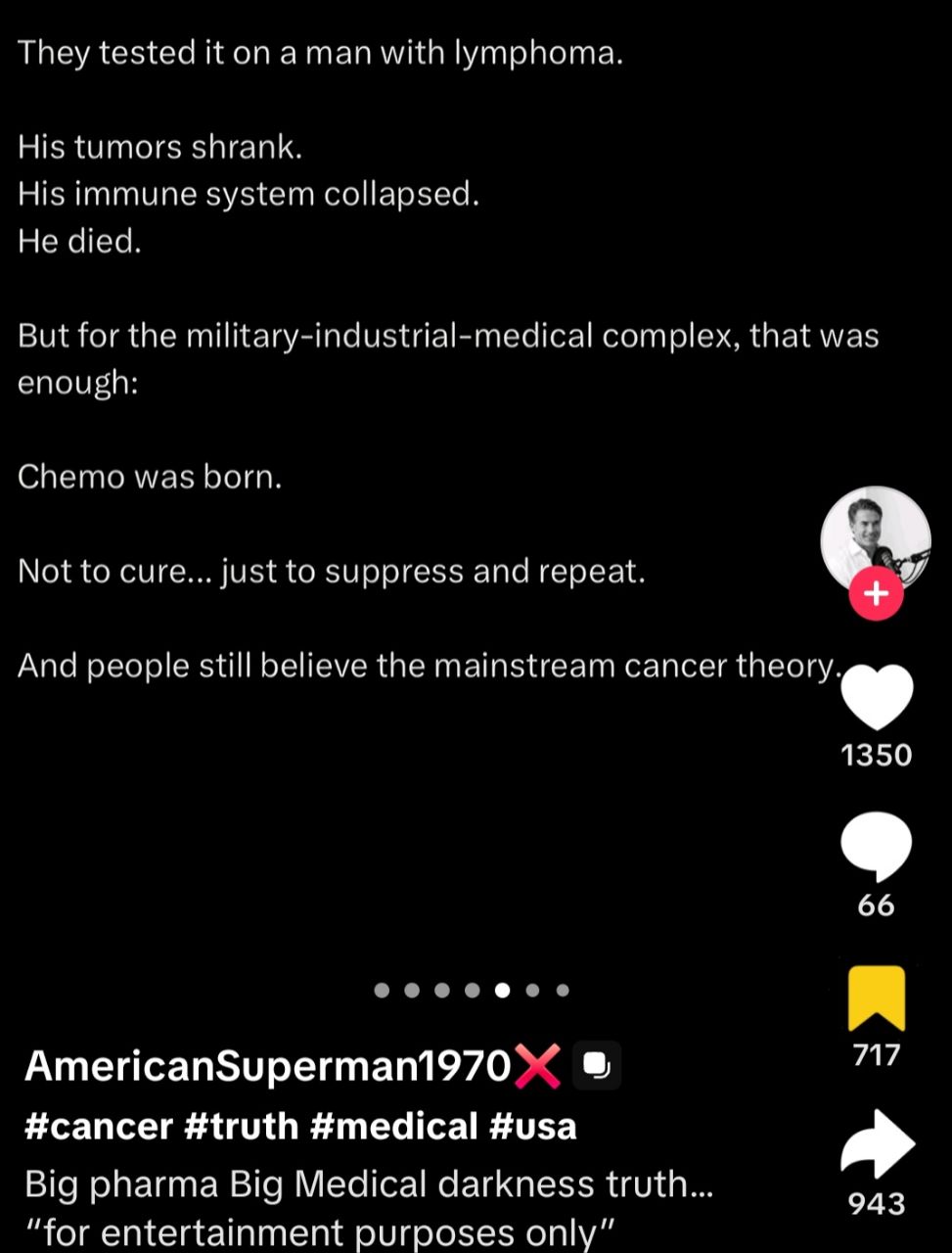
Task: Open the comments with 66 replies
Action: (x=877, y=846)
